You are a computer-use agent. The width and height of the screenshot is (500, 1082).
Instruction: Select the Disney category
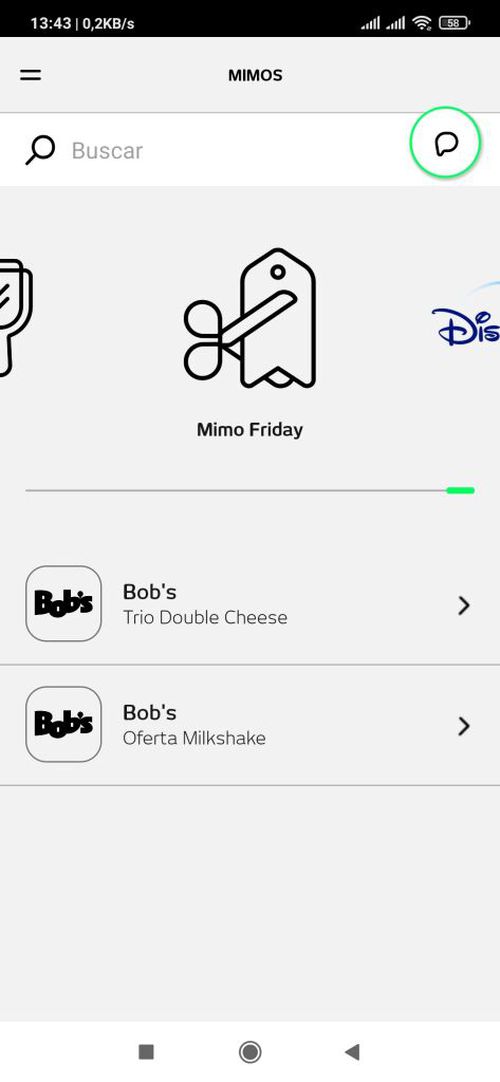(466, 322)
